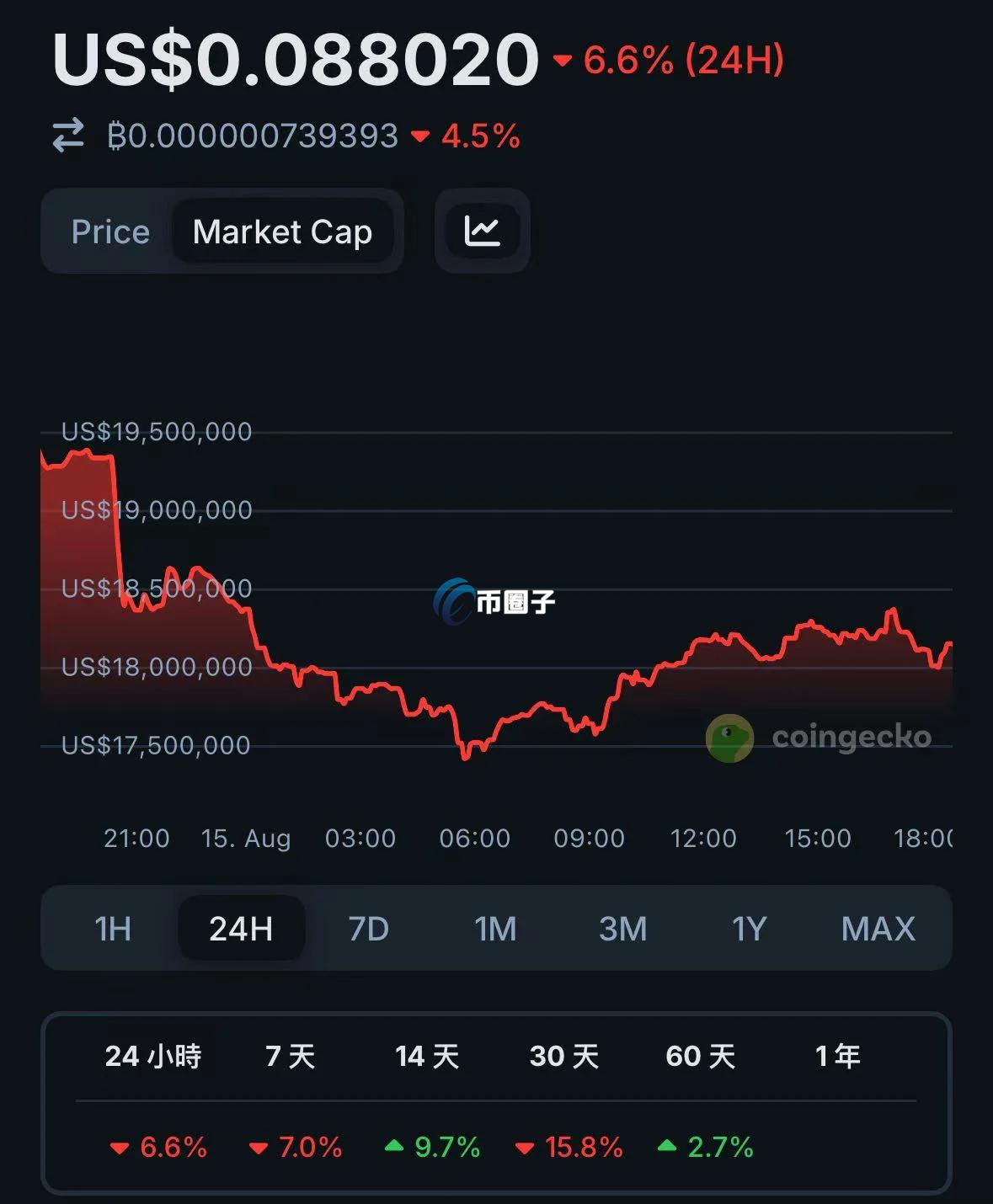Show the 1H time range

click(x=113, y=929)
